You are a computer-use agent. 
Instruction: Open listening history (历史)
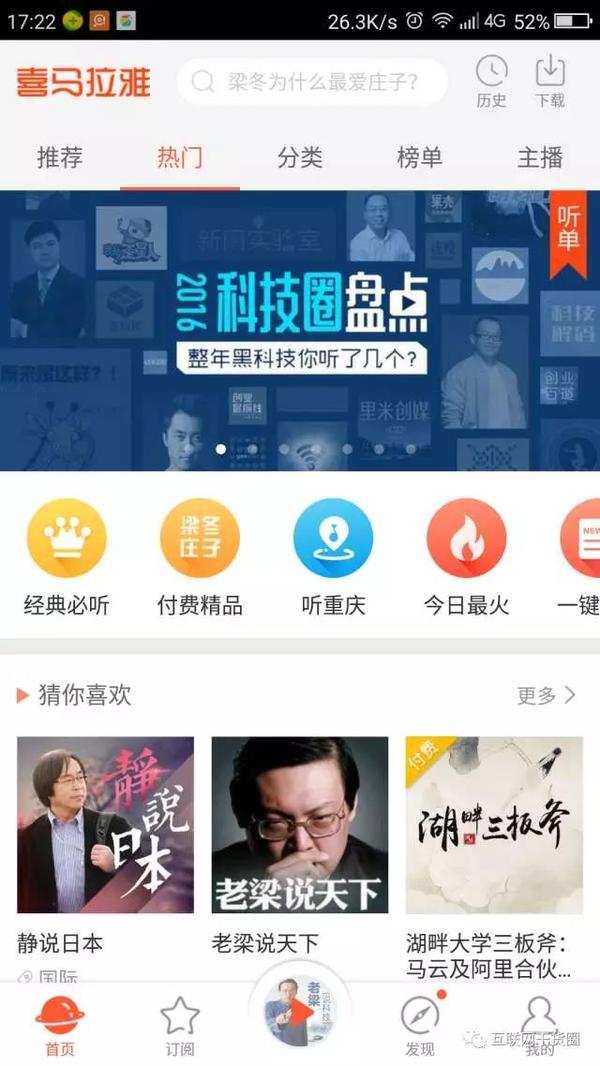491,81
